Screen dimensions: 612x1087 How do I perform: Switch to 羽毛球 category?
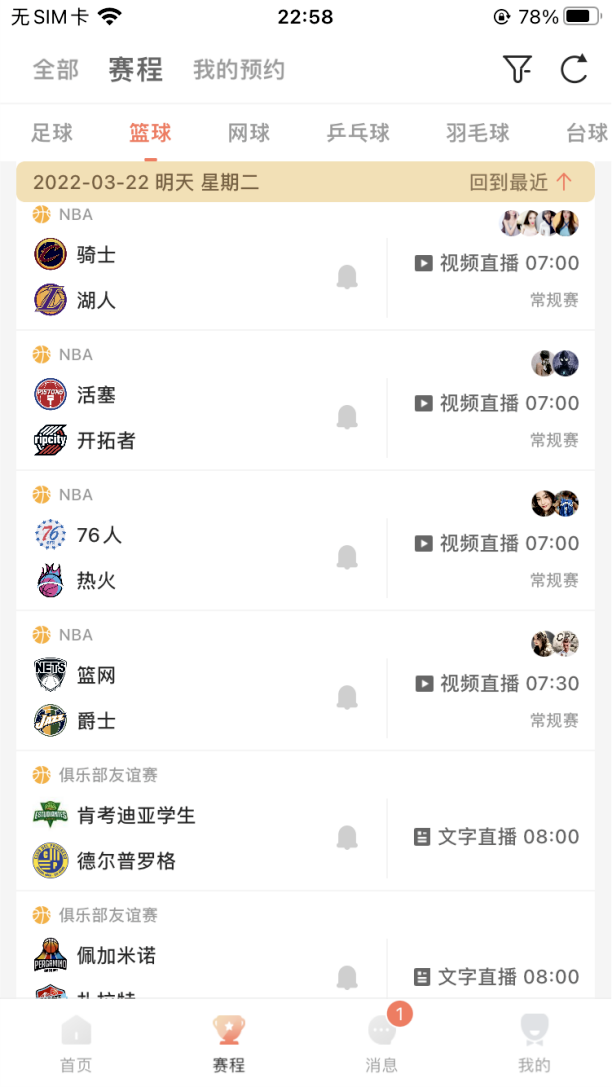point(478,132)
